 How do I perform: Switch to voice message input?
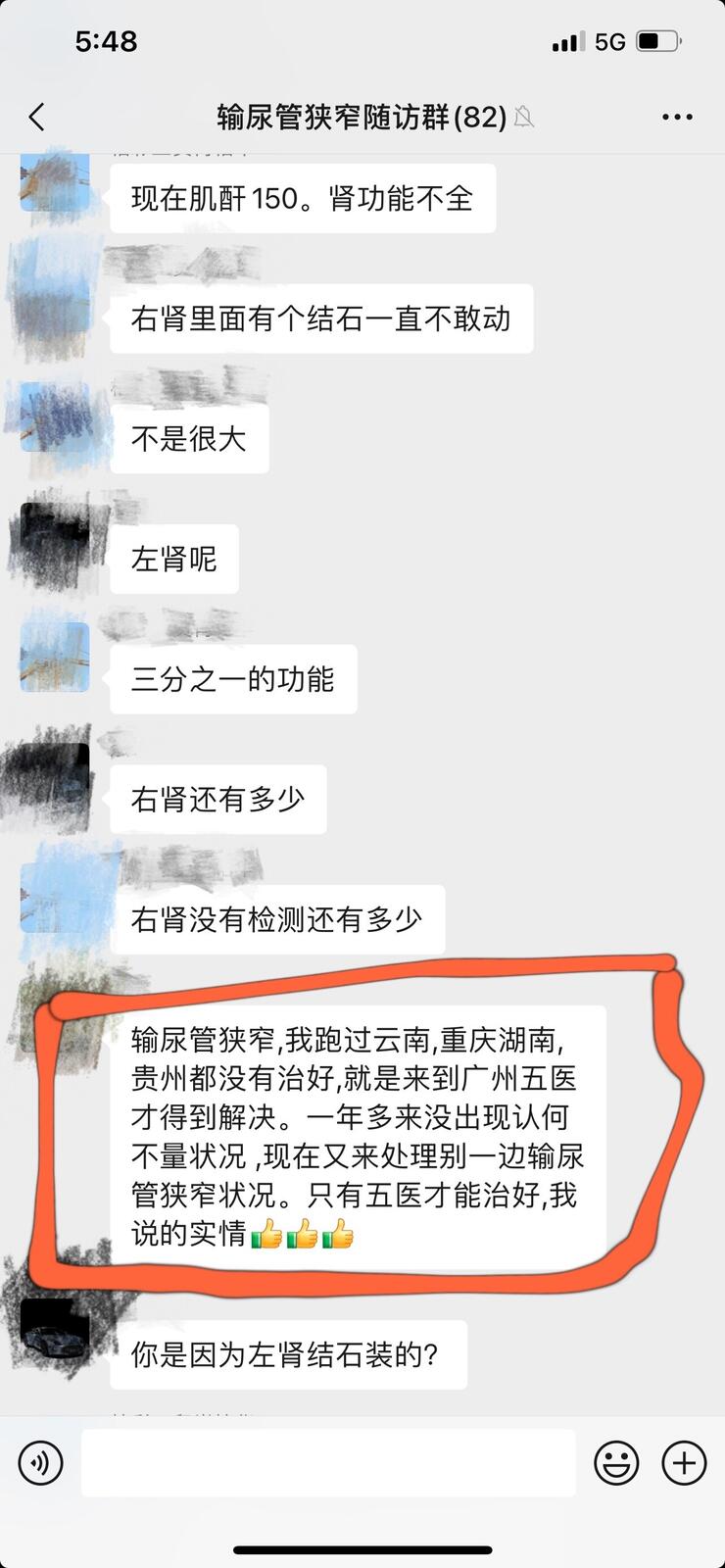(x=40, y=1464)
